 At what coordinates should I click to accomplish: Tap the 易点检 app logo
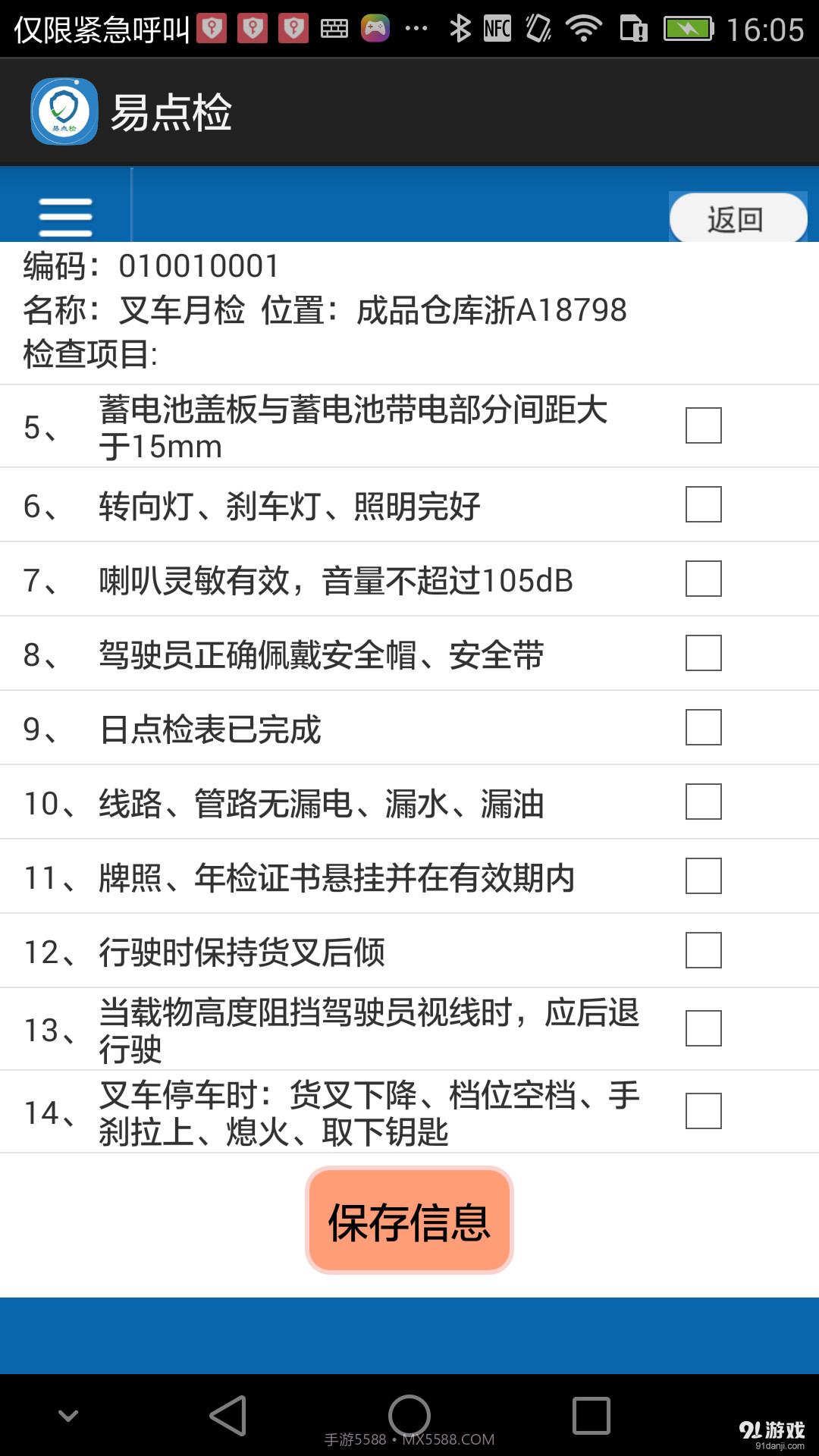coord(64,110)
